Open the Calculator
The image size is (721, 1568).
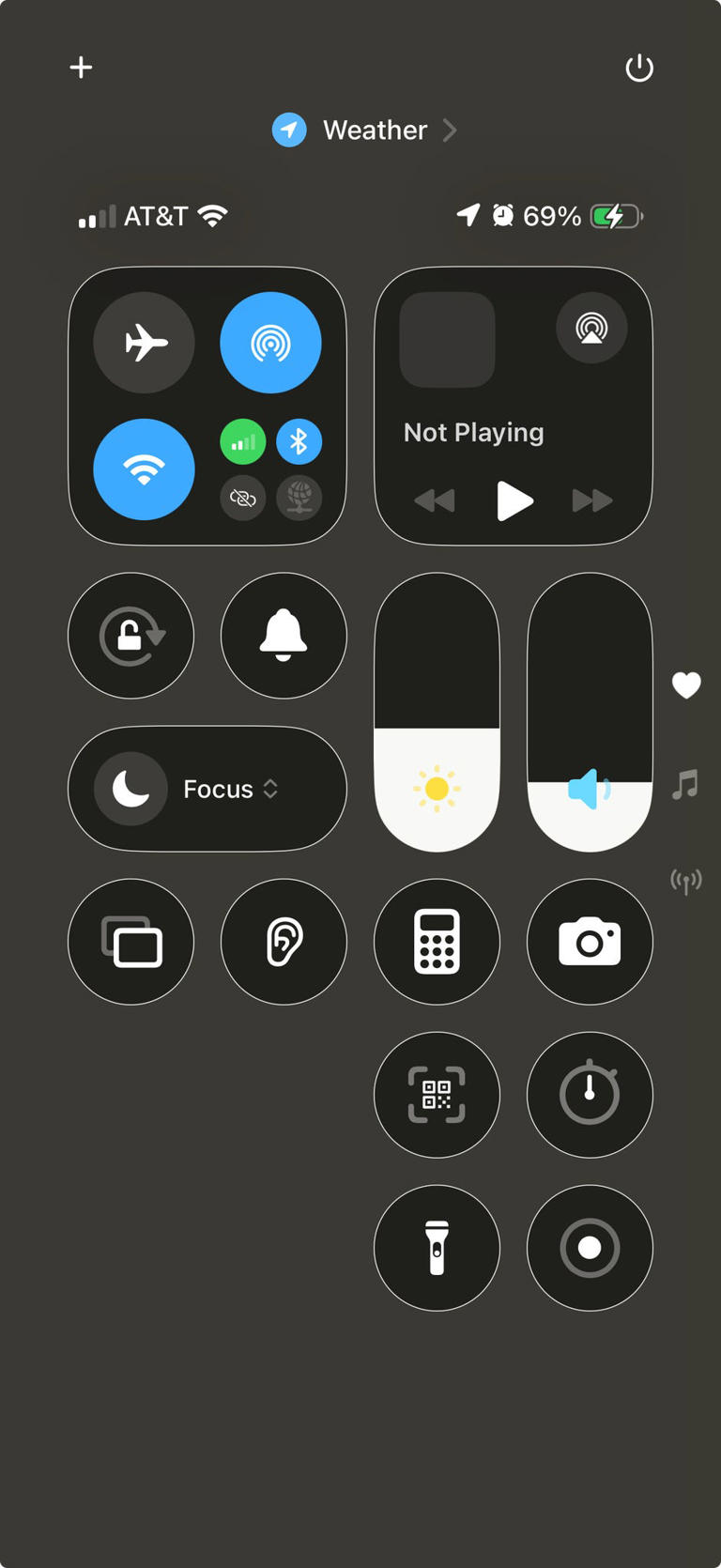pyautogui.click(x=437, y=941)
